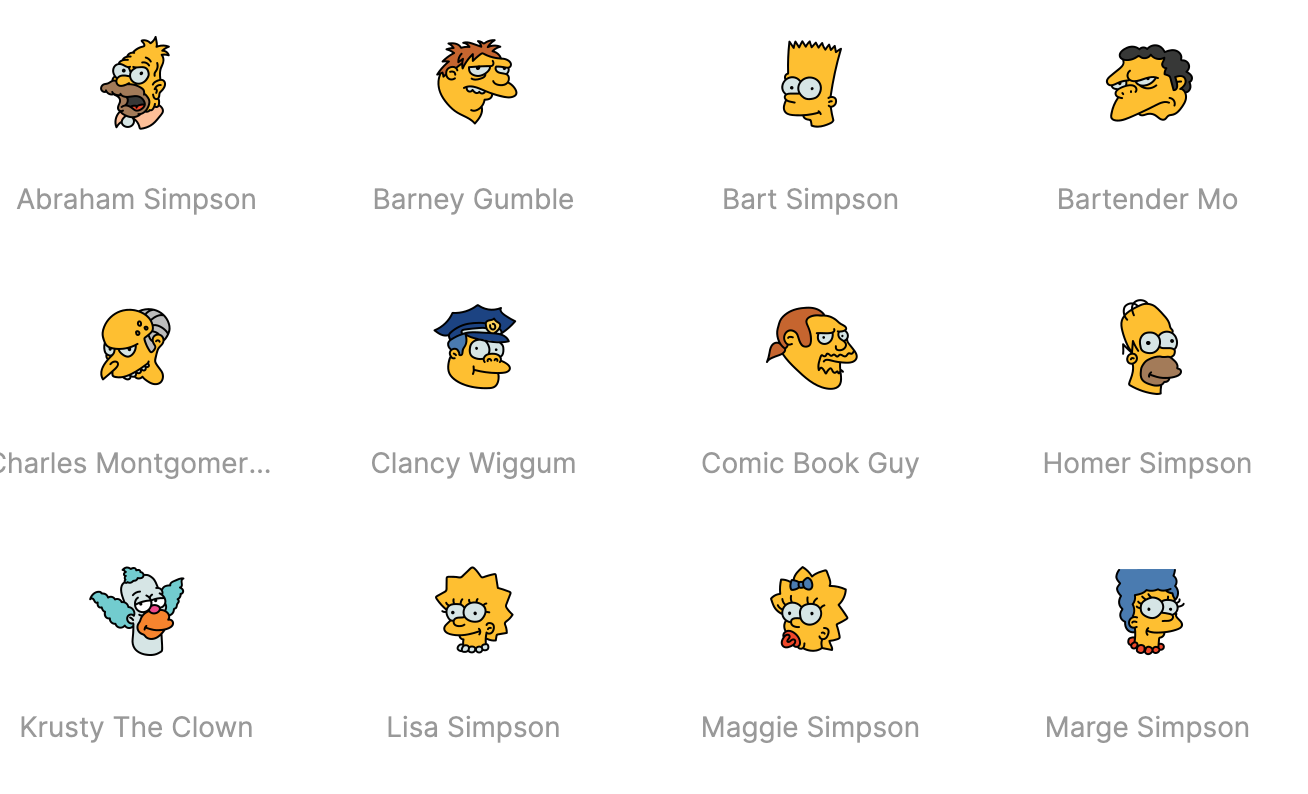Tap the Bart Simpson icon

coord(811,84)
